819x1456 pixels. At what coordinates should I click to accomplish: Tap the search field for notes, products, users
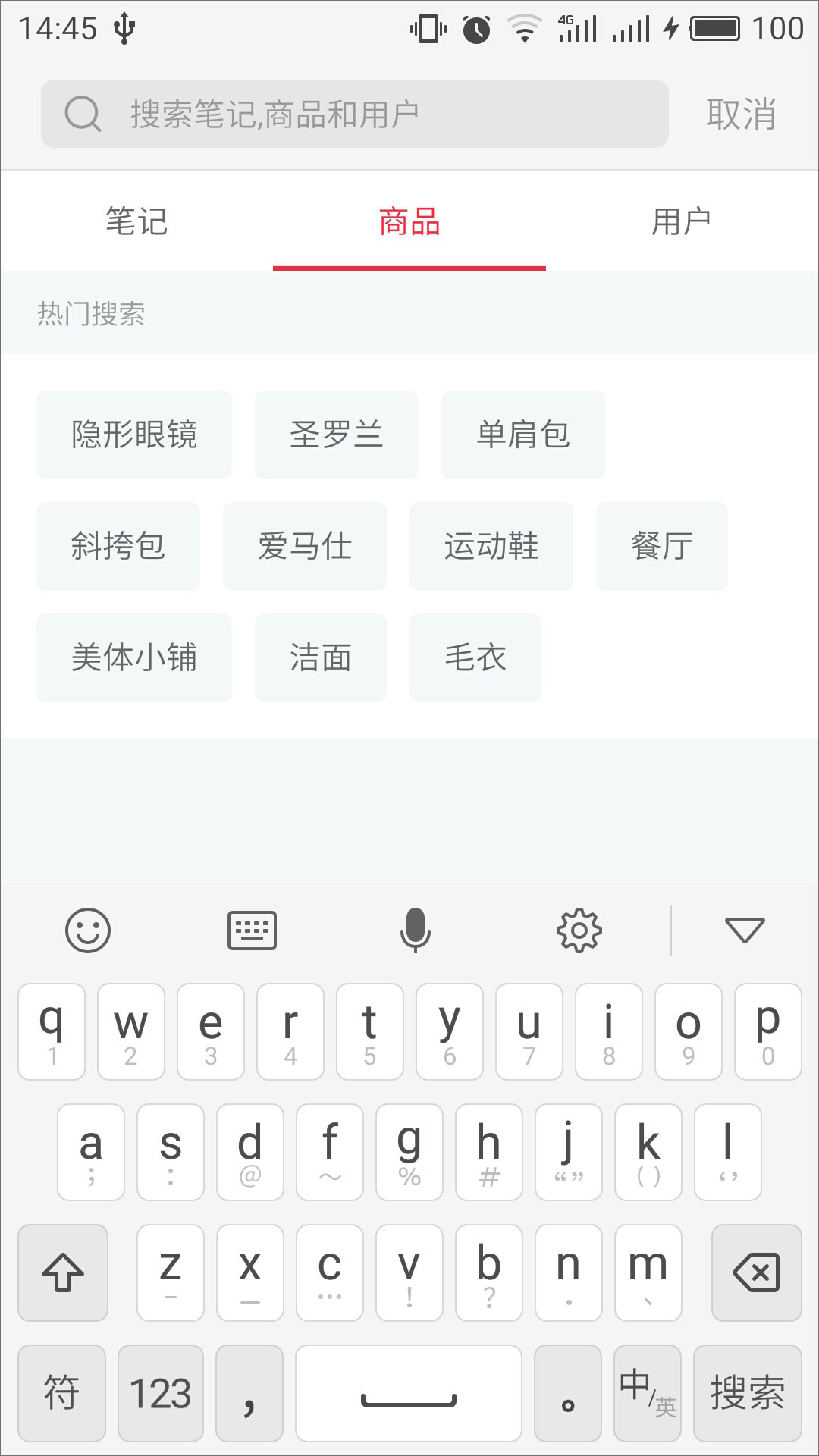[x=354, y=114]
